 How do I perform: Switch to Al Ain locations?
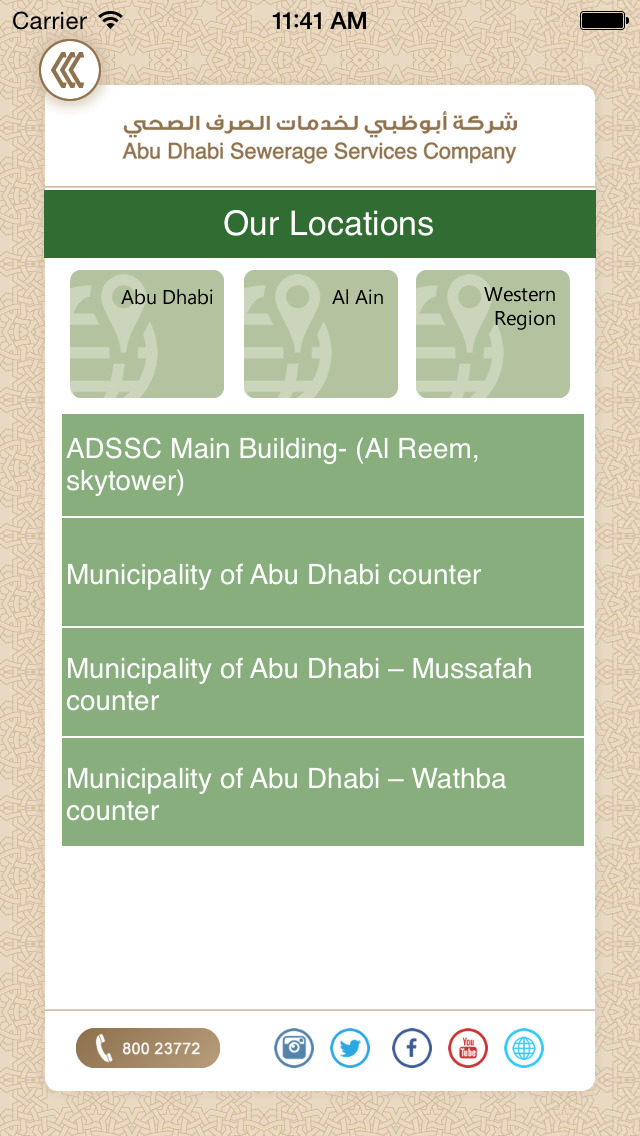click(320, 334)
